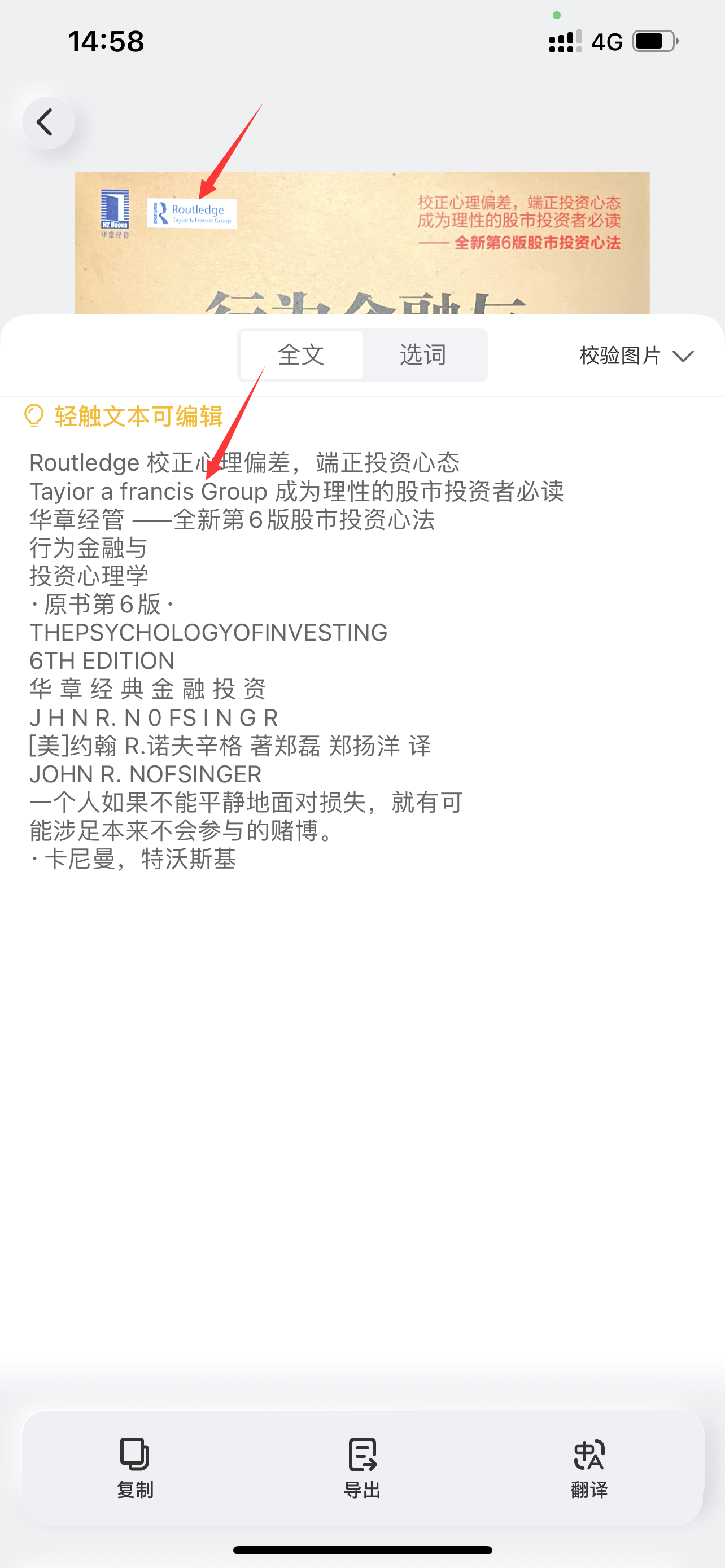Copy the recognized text with 复制
This screenshot has height=1568, width=725.
coord(134,1468)
